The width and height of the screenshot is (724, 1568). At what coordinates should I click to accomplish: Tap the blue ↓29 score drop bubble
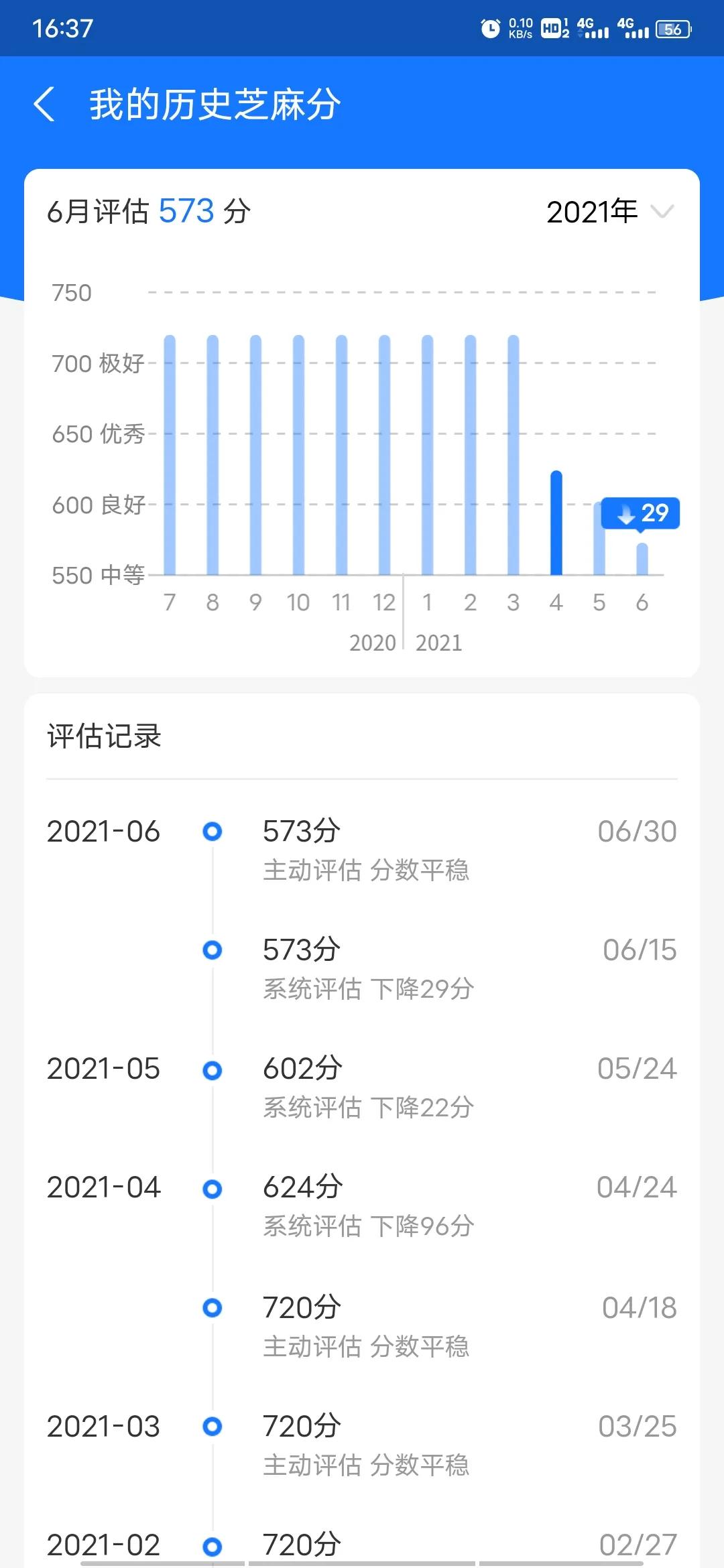639,515
